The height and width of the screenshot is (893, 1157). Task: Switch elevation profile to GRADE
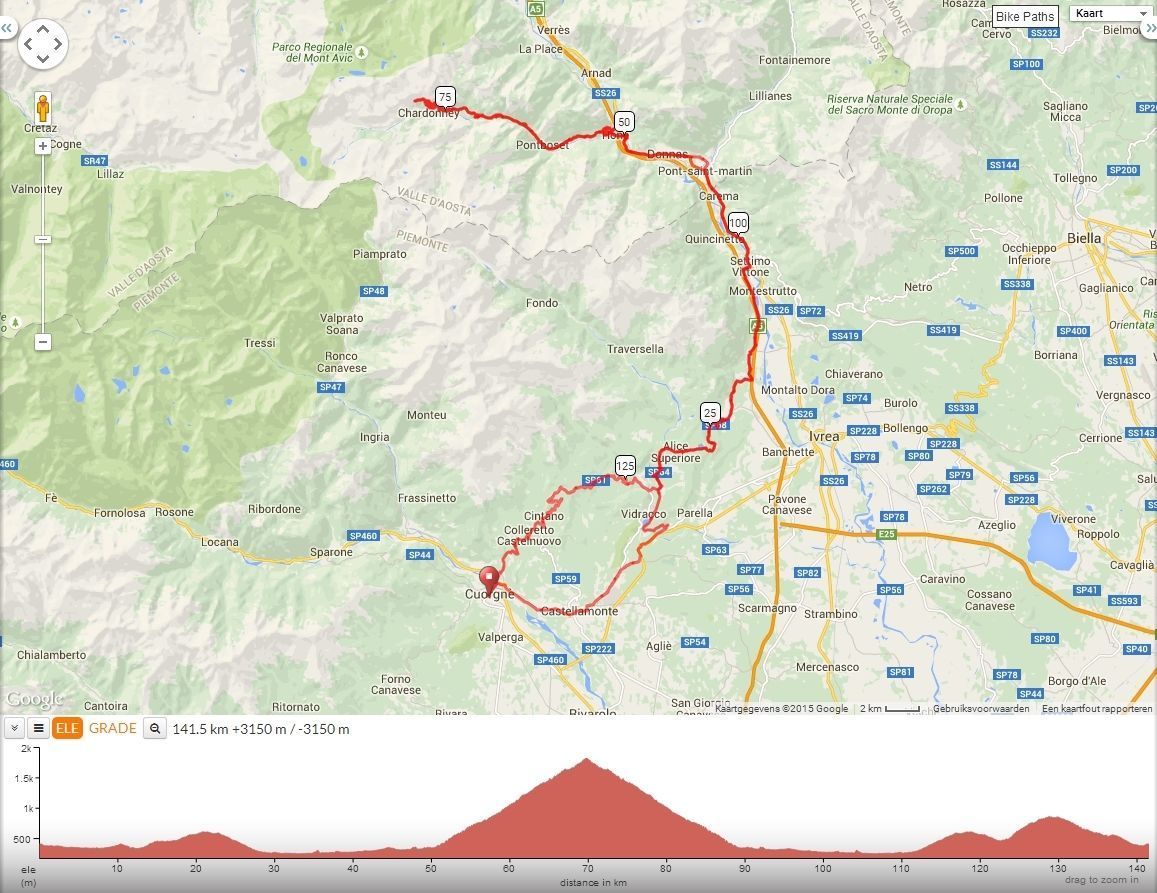tap(112, 728)
